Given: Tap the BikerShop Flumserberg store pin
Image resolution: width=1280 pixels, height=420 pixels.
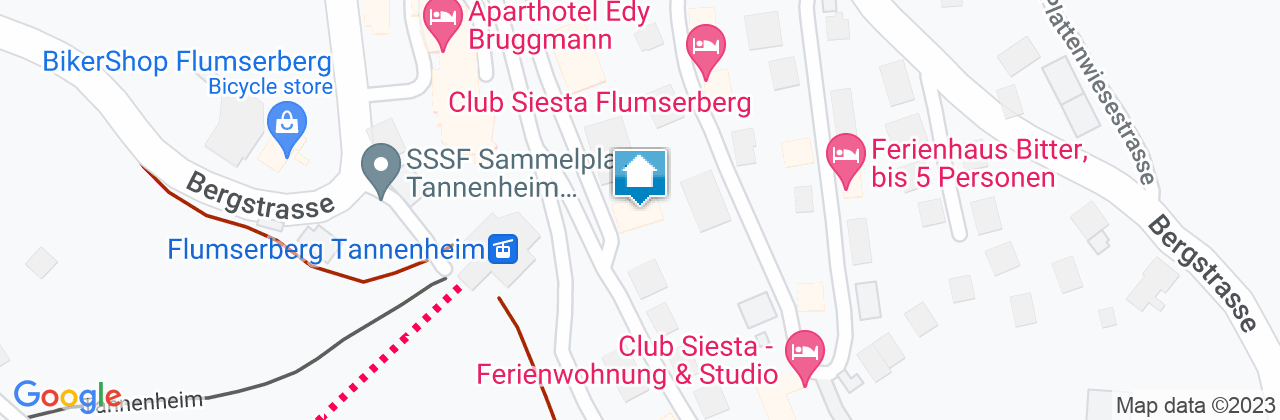Looking at the screenshot, I should click(x=287, y=128).
